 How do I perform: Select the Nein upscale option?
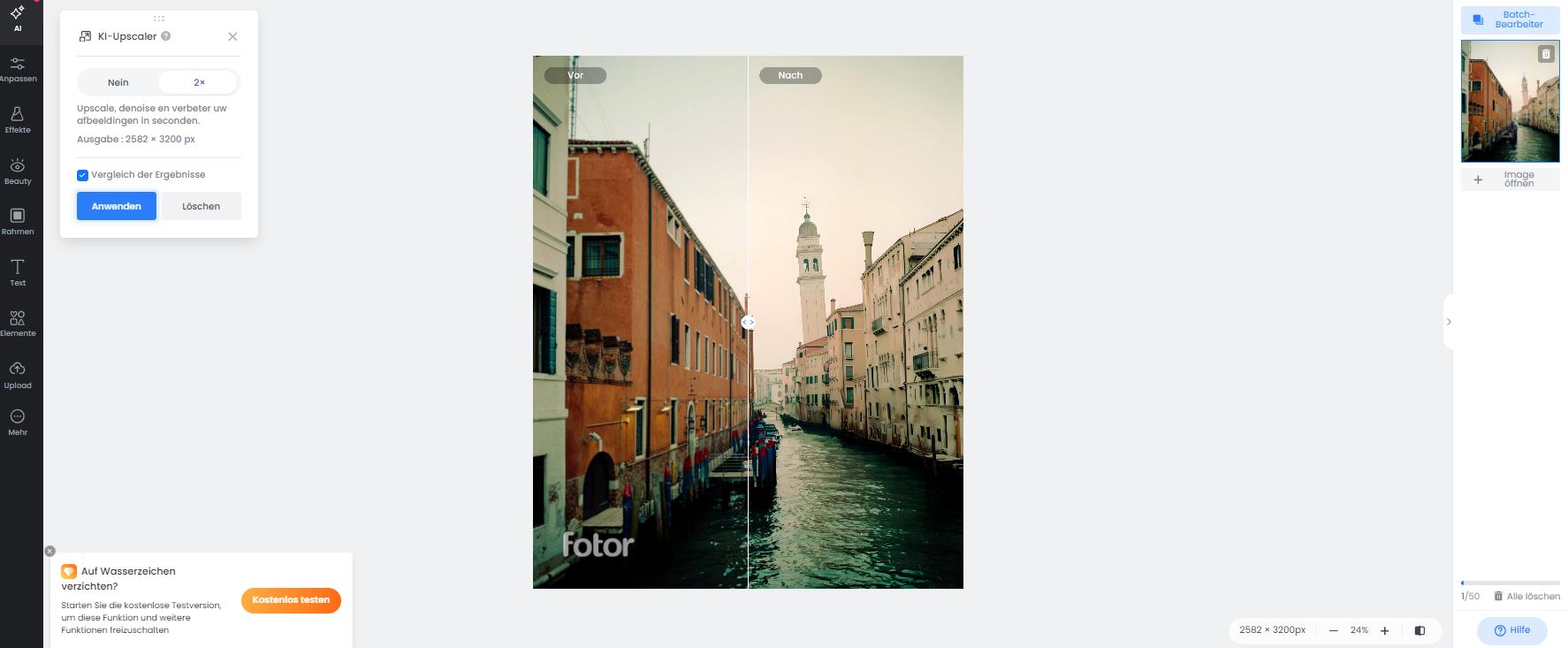click(118, 82)
